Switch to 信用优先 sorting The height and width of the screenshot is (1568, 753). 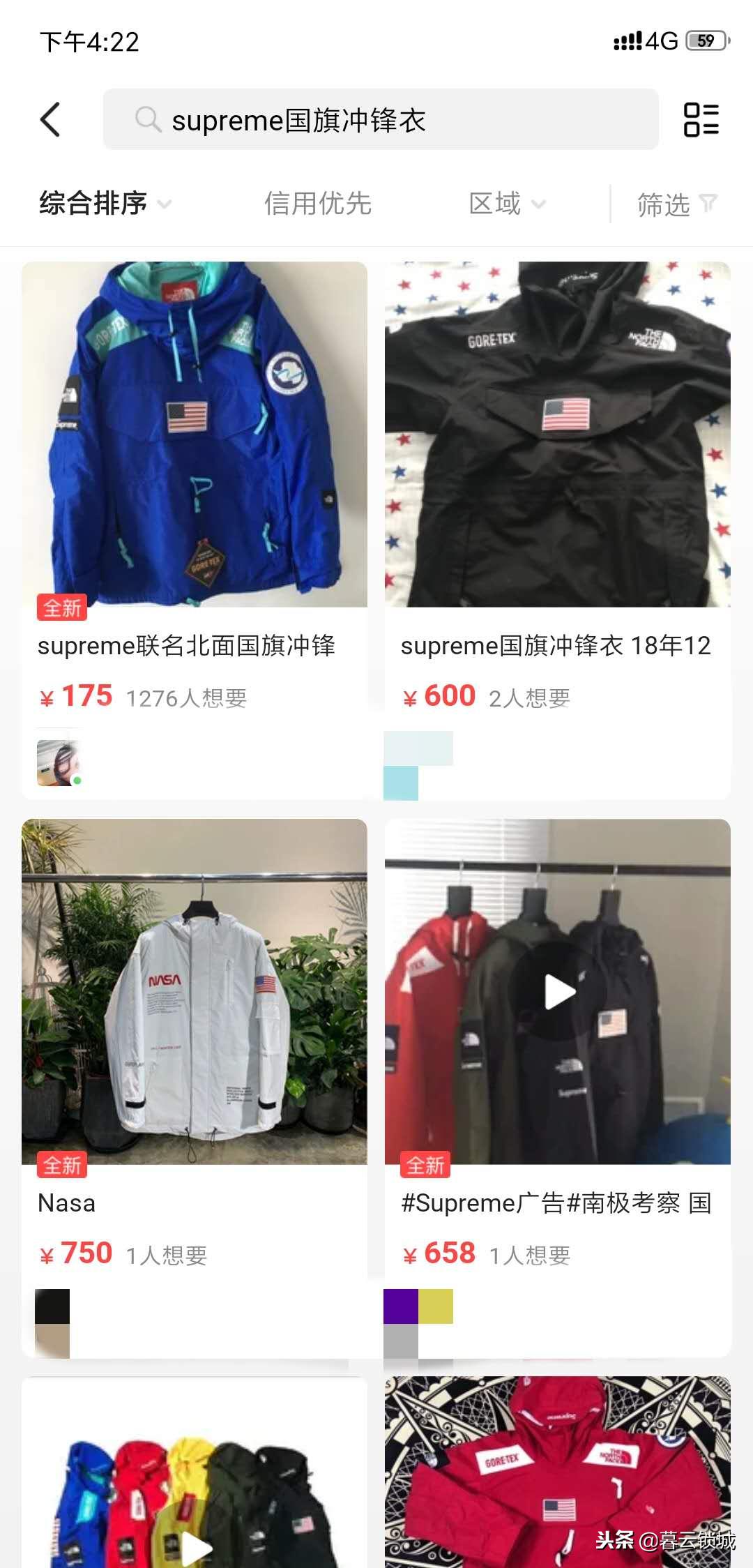319,204
